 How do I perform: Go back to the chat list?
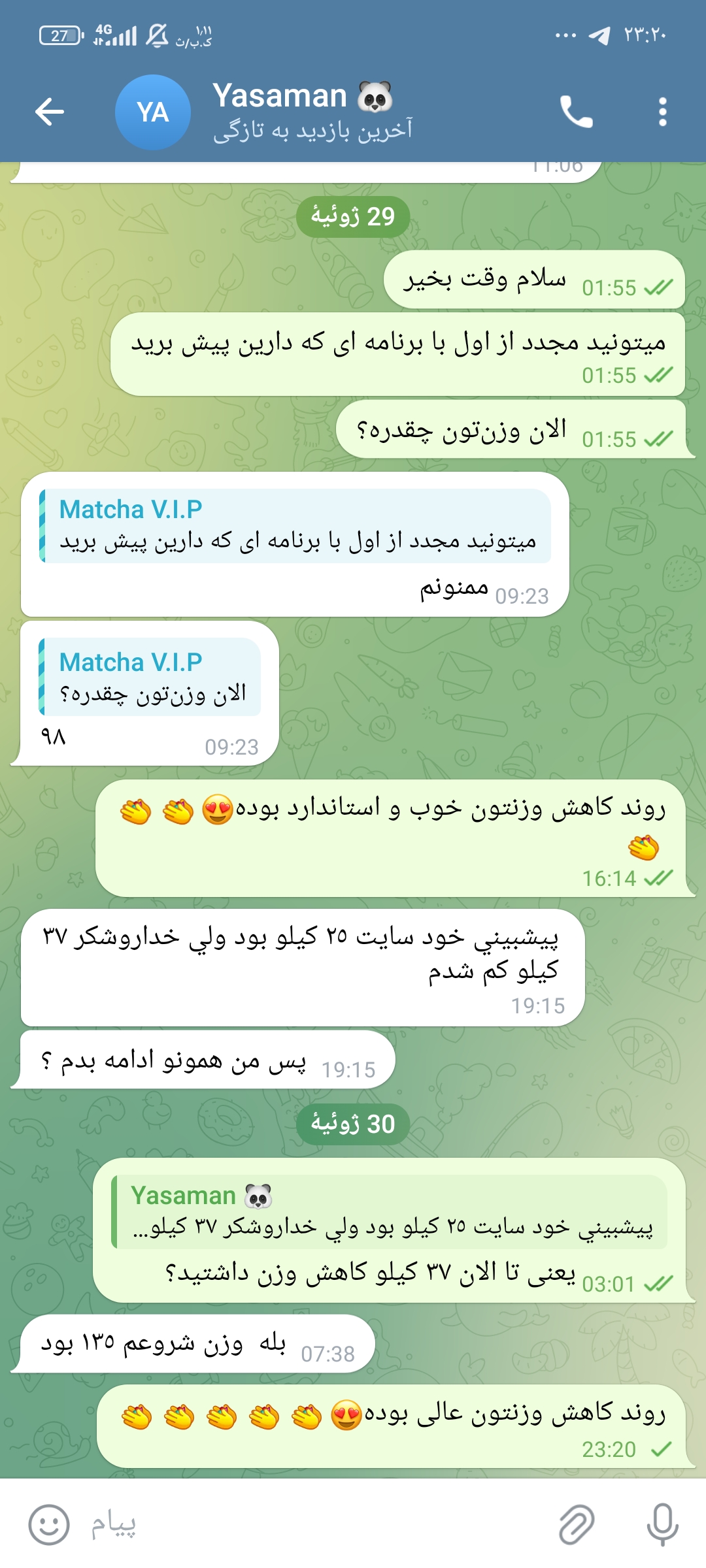[x=50, y=112]
